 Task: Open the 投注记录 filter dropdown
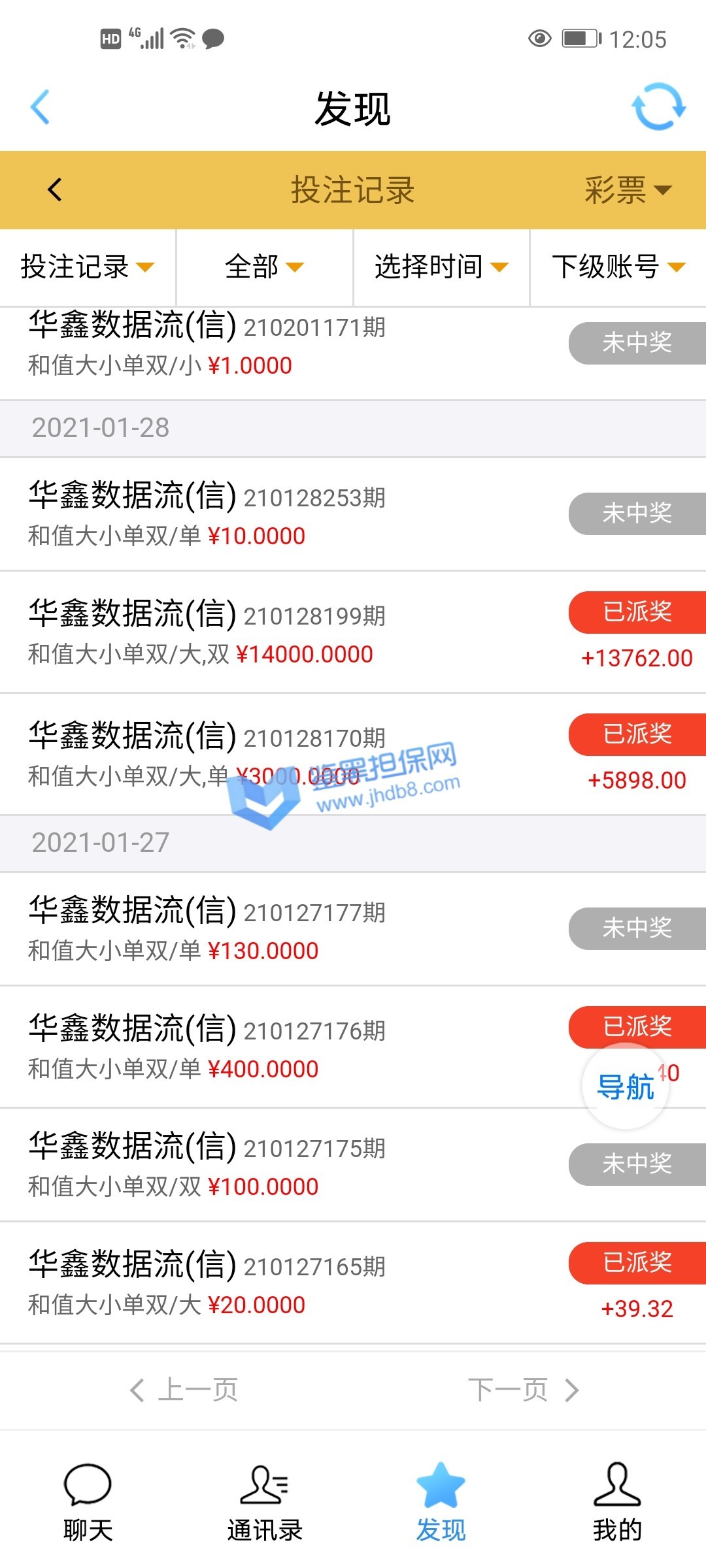88,267
